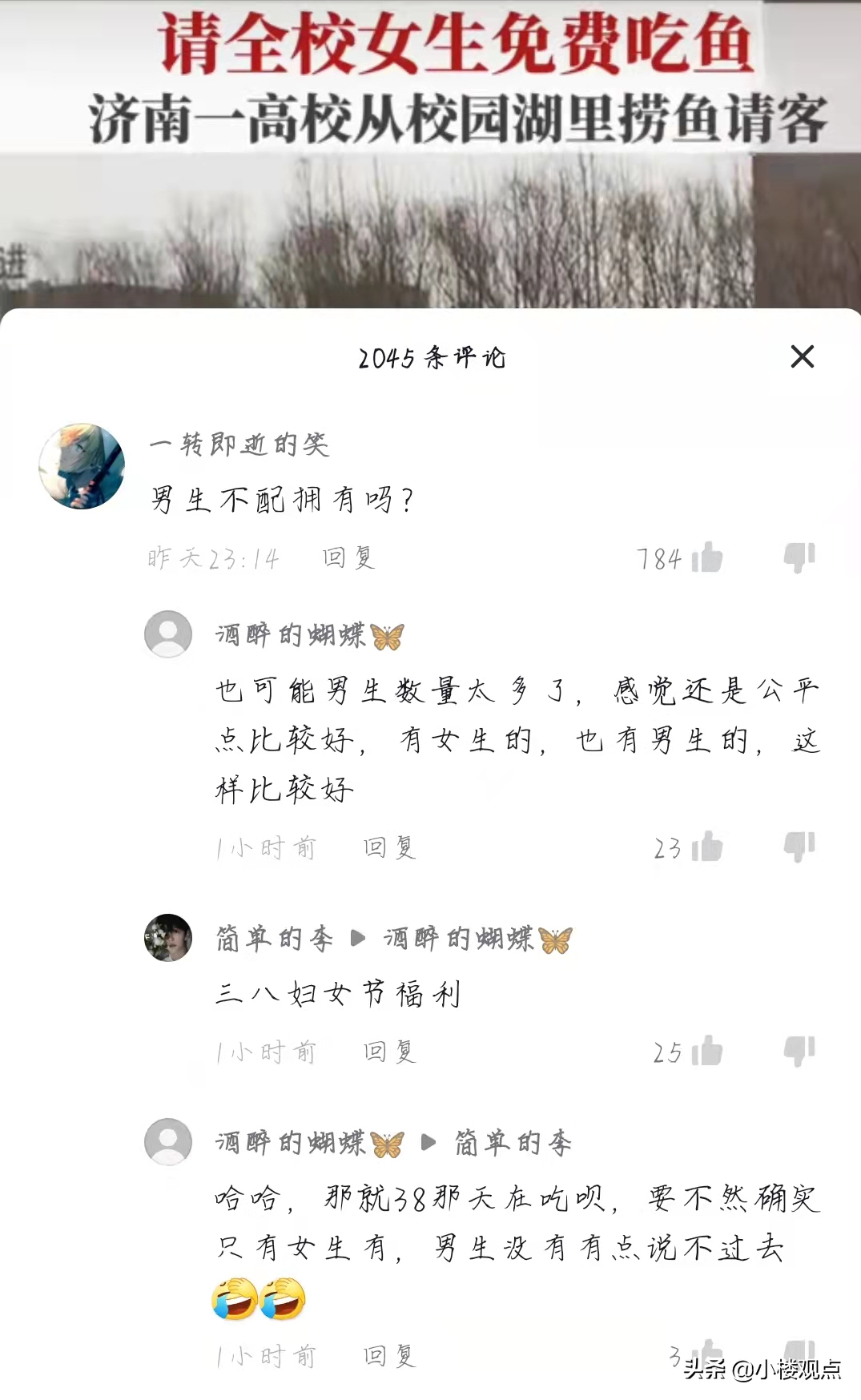The image size is (861, 1400).
Task: Open 一转即逝的笑's profile avatar
Action: 82,465
